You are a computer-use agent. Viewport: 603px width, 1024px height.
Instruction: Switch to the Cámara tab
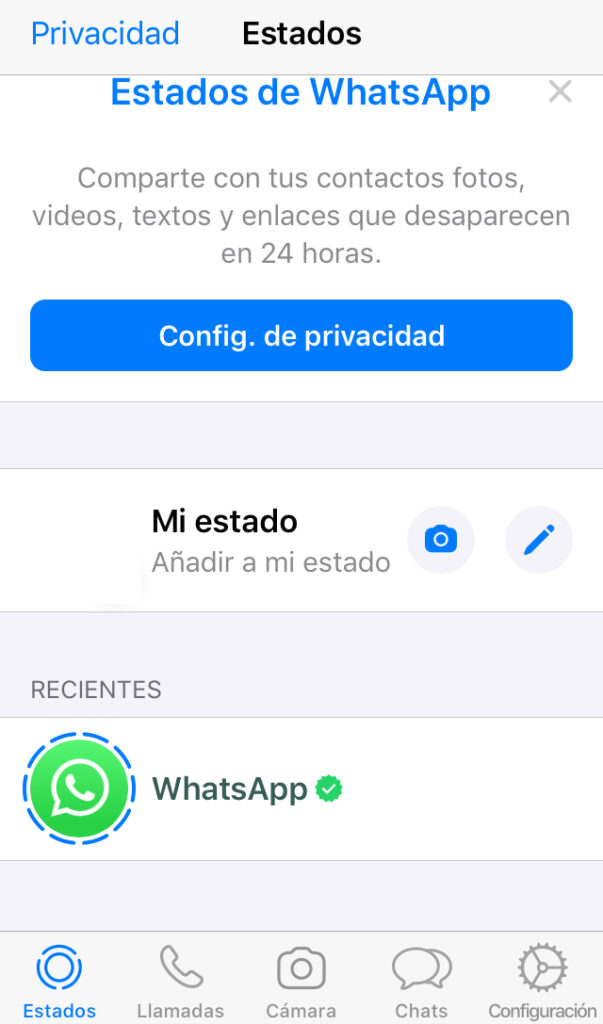pos(301,982)
